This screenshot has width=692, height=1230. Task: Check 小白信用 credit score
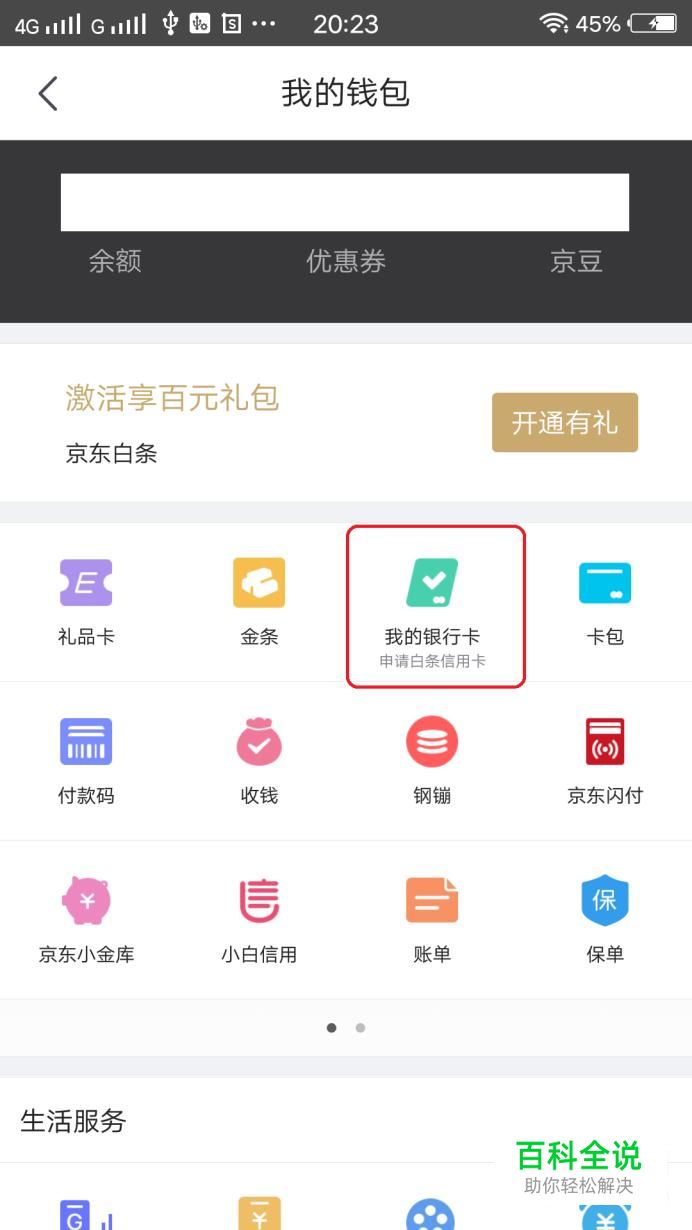(259, 920)
